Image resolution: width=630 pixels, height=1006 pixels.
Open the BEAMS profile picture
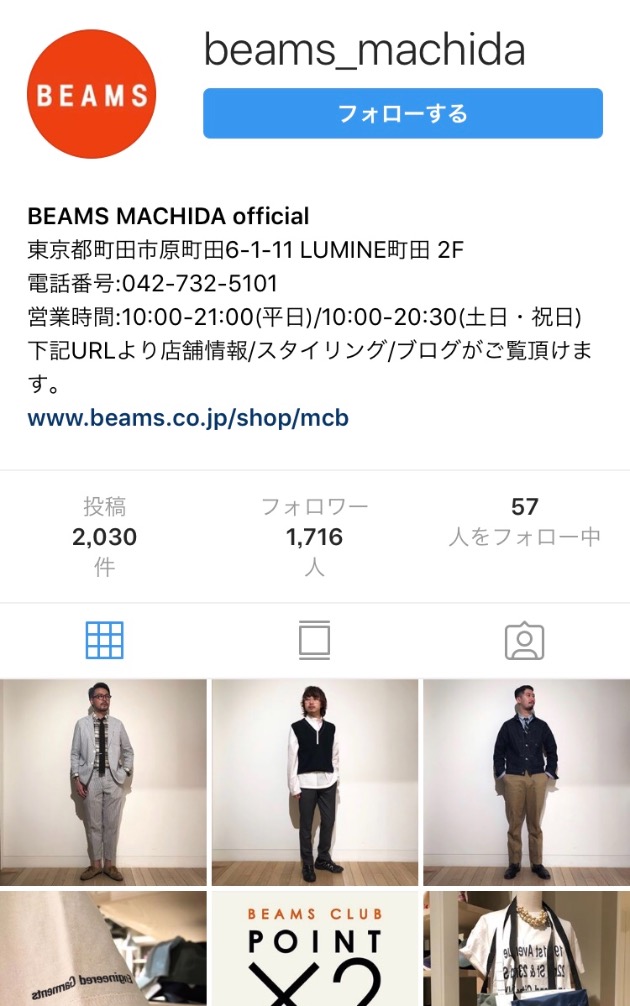coord(91,94)
